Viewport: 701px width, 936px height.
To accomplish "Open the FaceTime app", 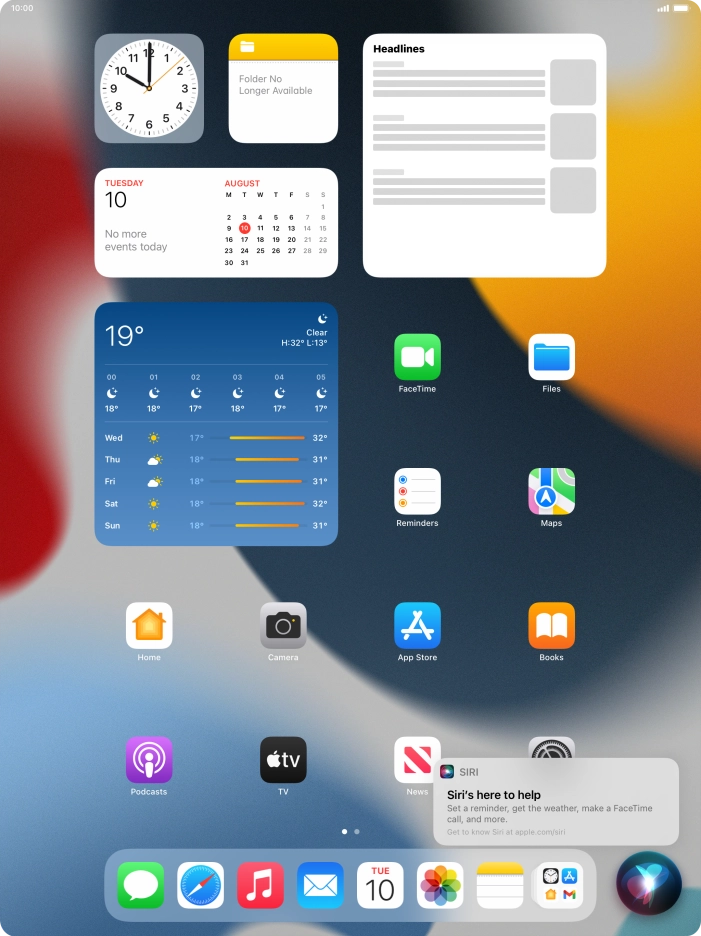I will click(417, 357).
